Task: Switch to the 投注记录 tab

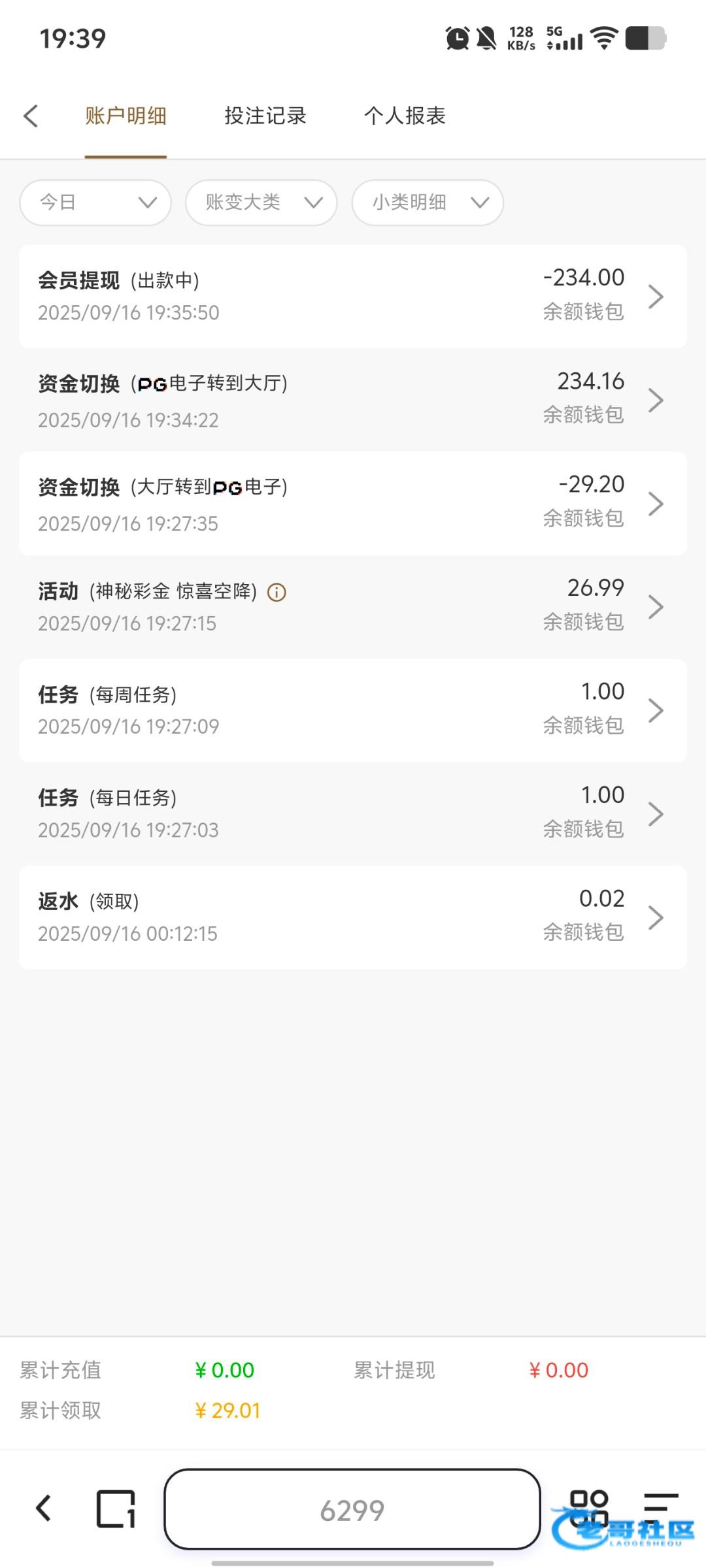Action: click(265, 116)
